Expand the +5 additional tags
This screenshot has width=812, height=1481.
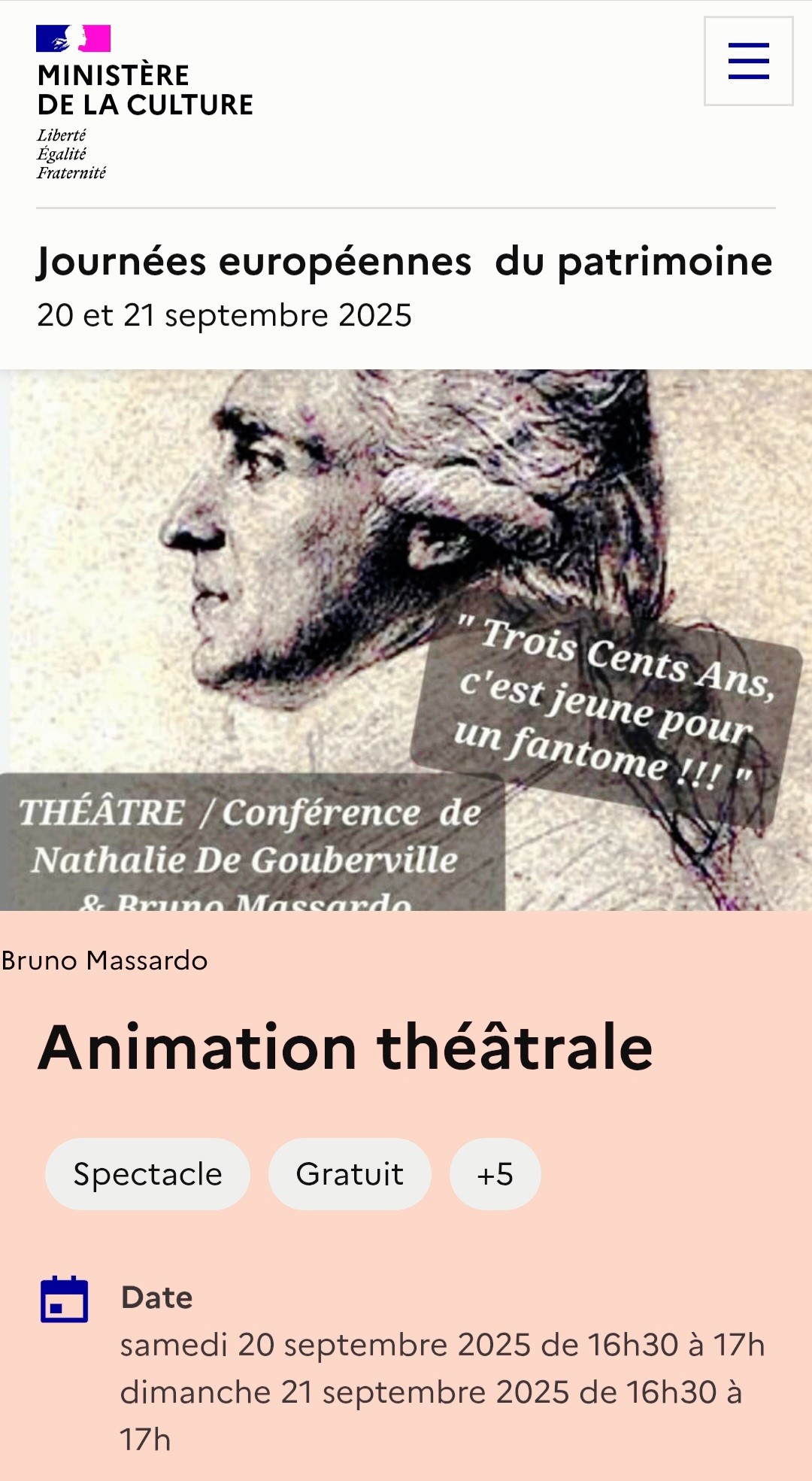pyautogui.click(x=495, y=1174)
